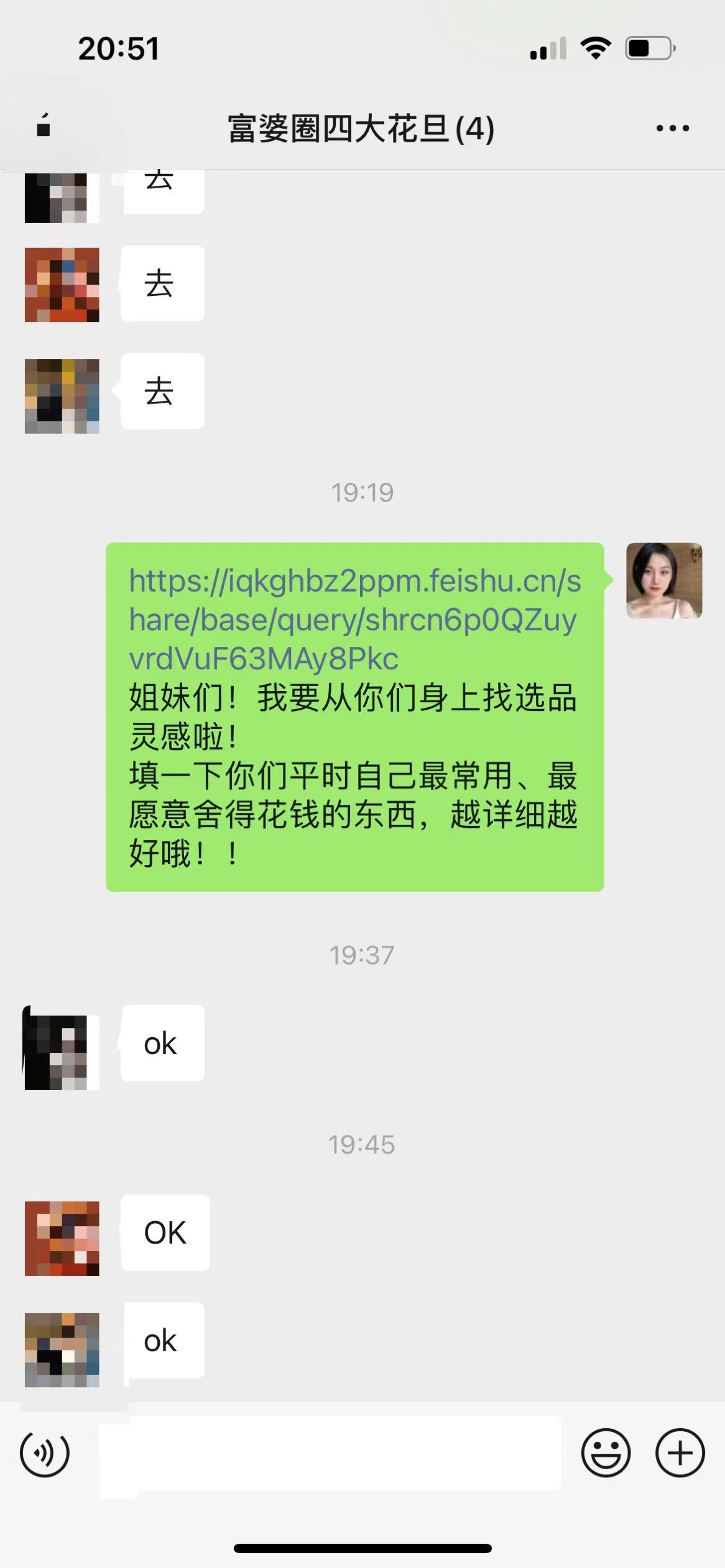Screen dimensions: 725x1568
Task: Tap the last 'ok' message bubble
Action: pos(163,1341)
